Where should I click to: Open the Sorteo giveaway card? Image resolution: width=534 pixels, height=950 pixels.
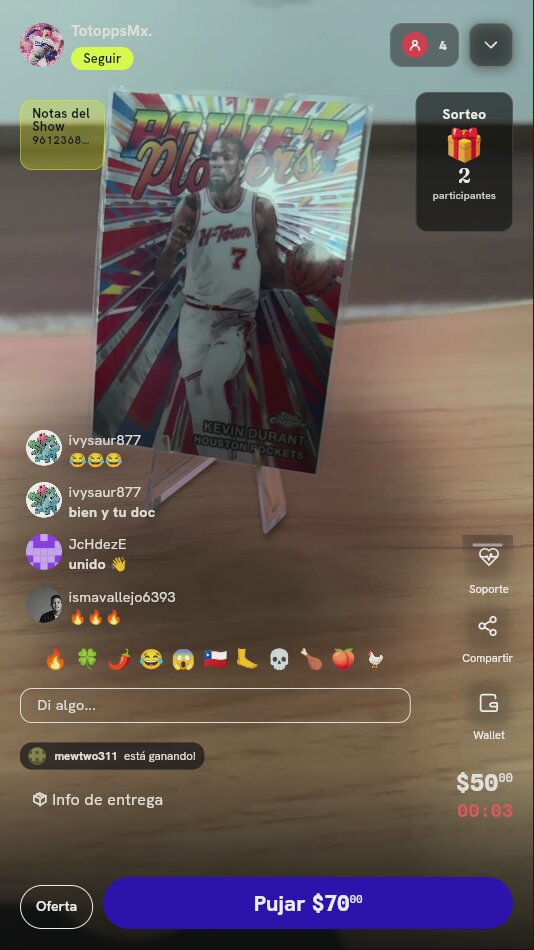pyautogui.click(x=464, y=161)
